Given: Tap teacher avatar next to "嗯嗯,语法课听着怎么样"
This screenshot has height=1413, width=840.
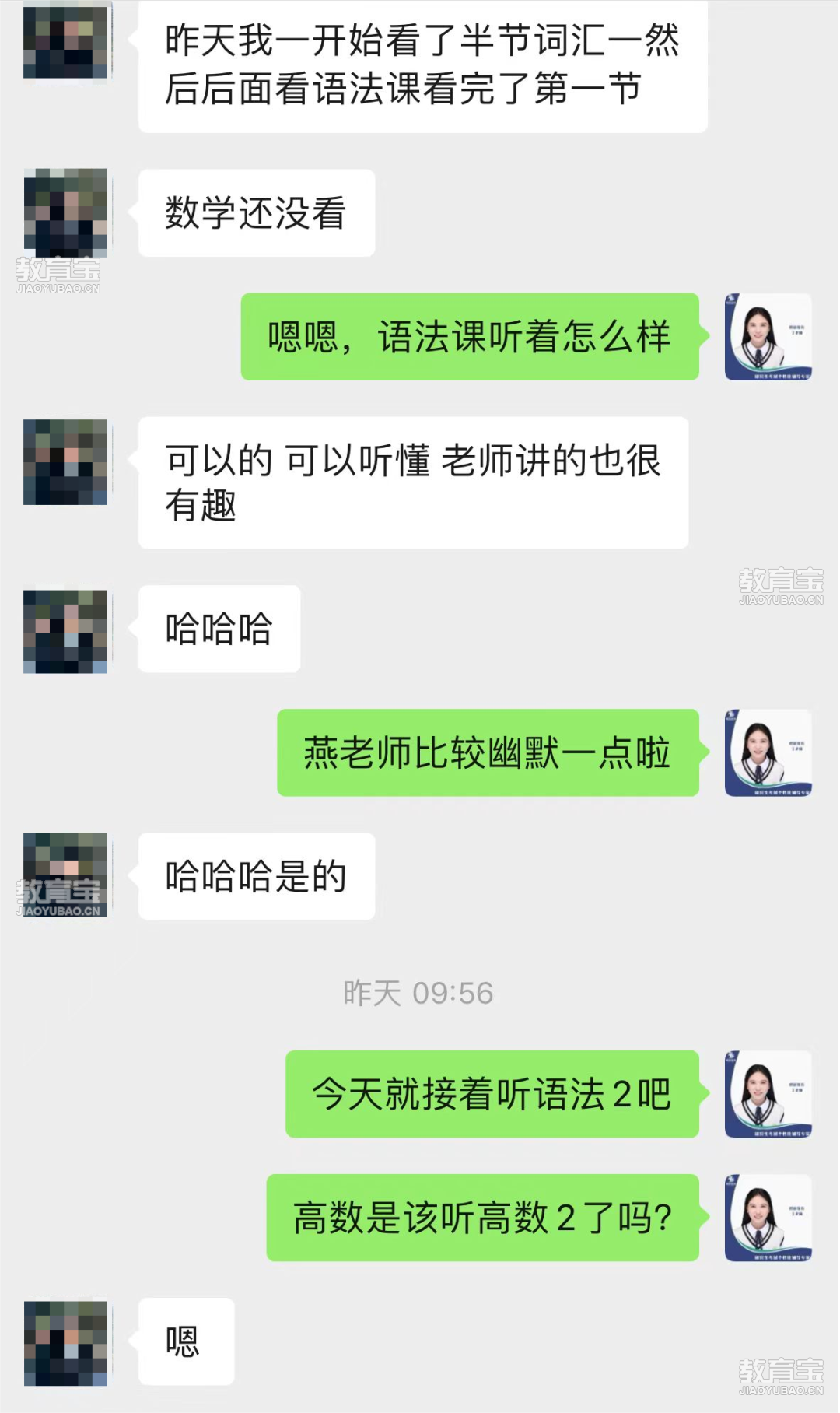Looking at the screenshot, I should (768, 337).
